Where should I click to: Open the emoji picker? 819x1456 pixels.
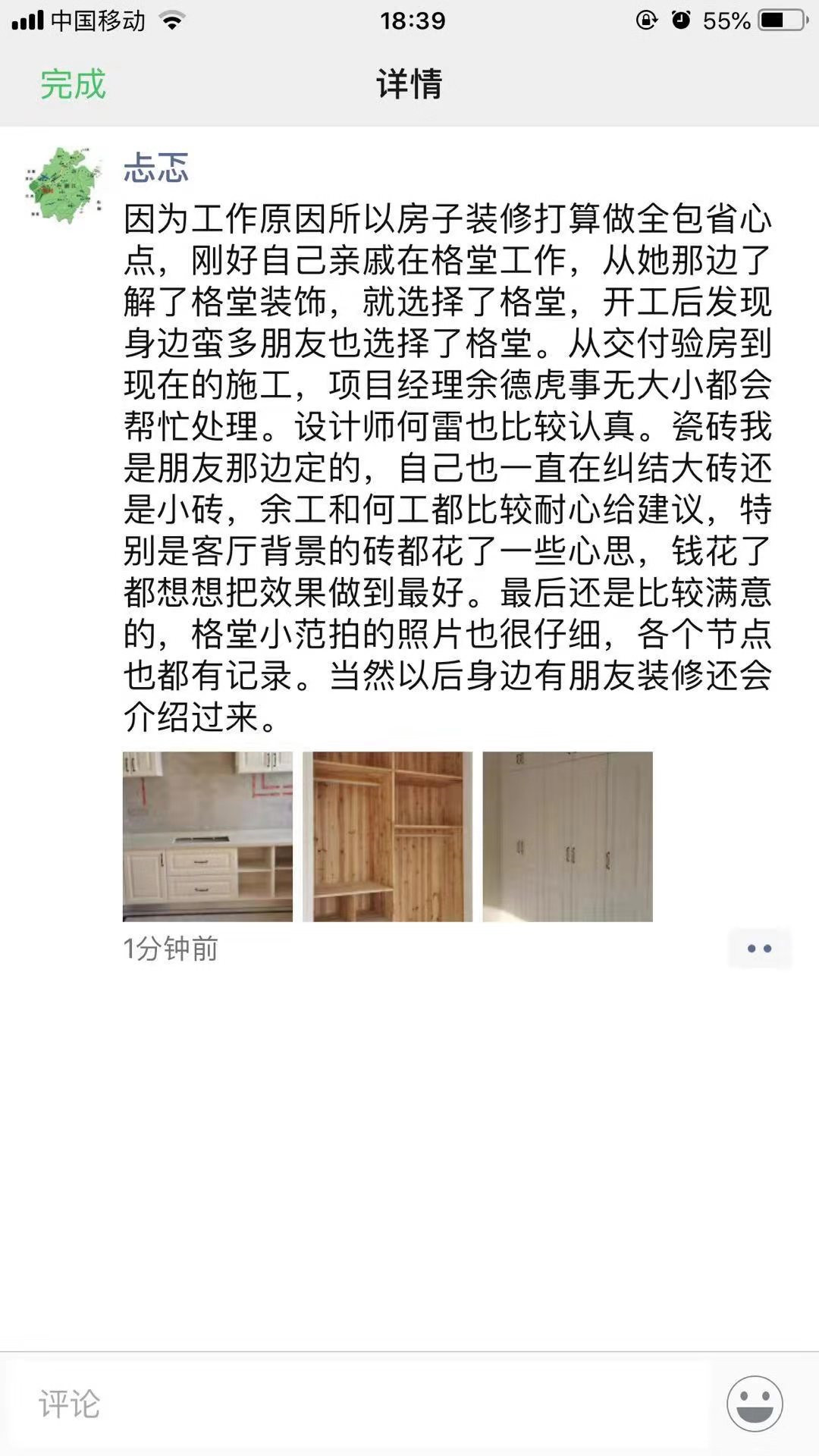click(x=755, y=1404)
